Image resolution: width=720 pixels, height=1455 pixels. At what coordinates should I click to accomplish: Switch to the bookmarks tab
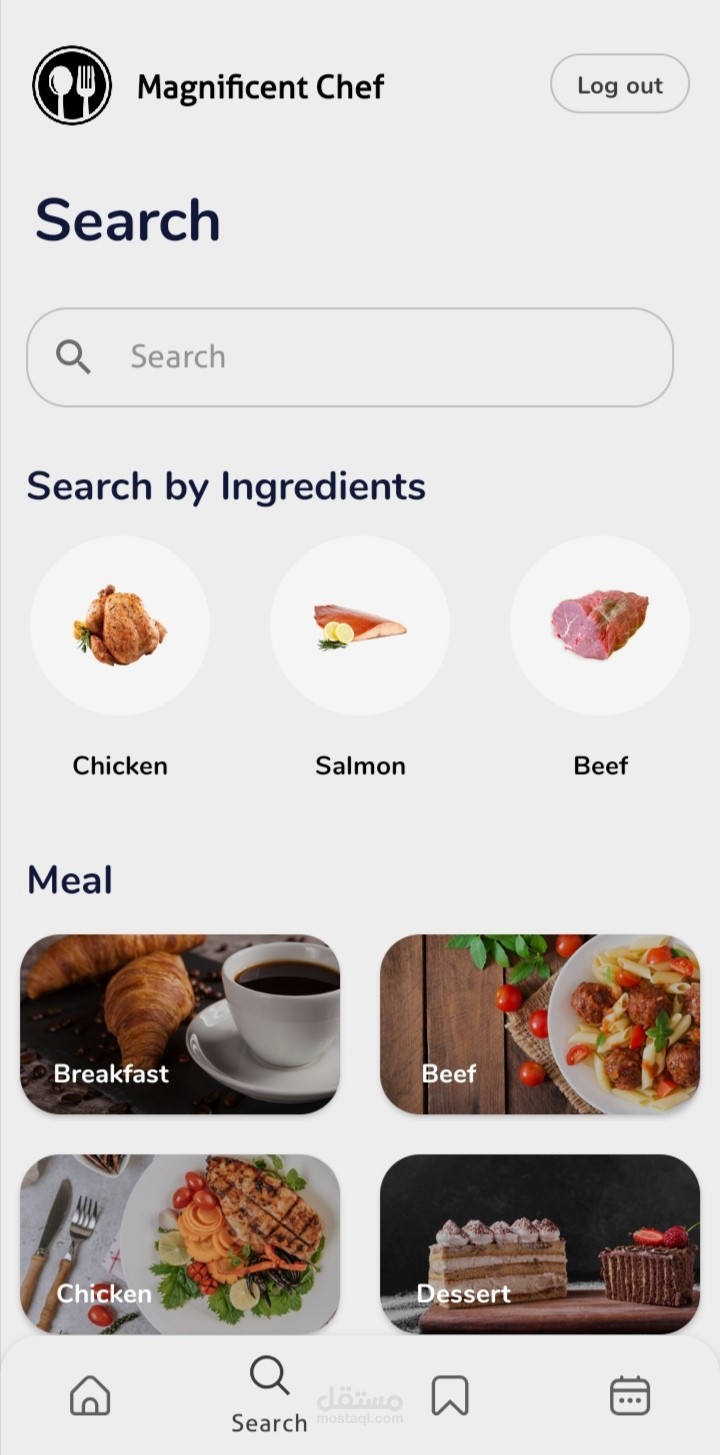(450, 1395)
